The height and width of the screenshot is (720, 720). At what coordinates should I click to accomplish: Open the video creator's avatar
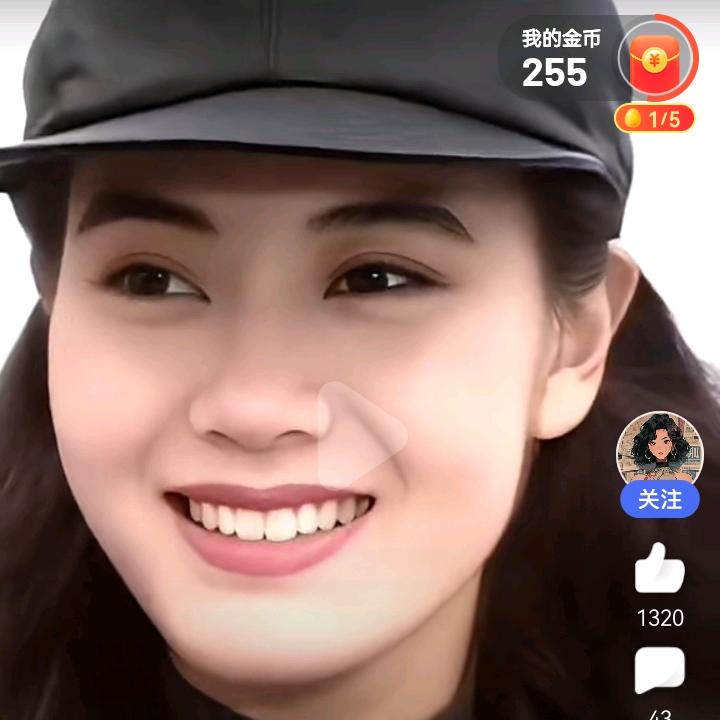click(659, 452)
